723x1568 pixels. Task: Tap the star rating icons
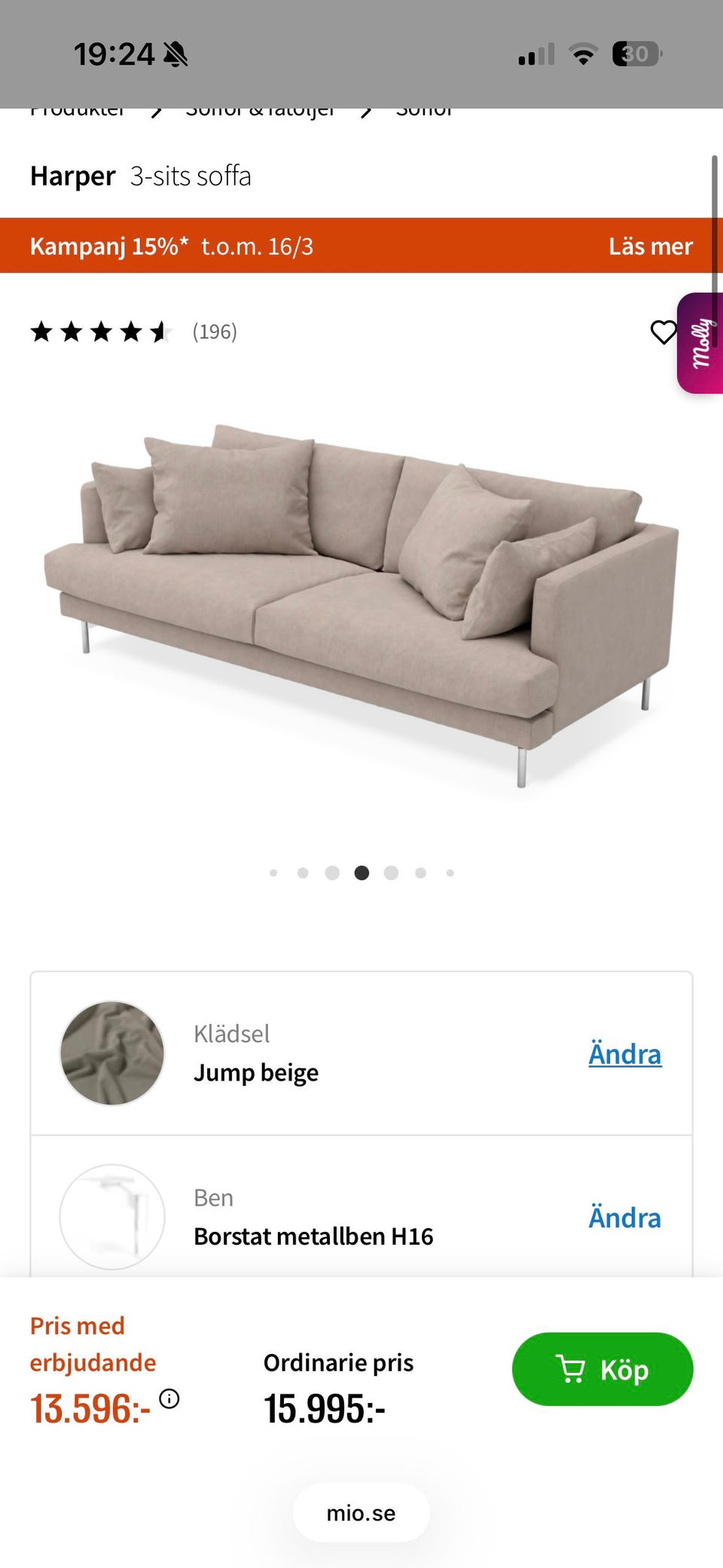102,332
